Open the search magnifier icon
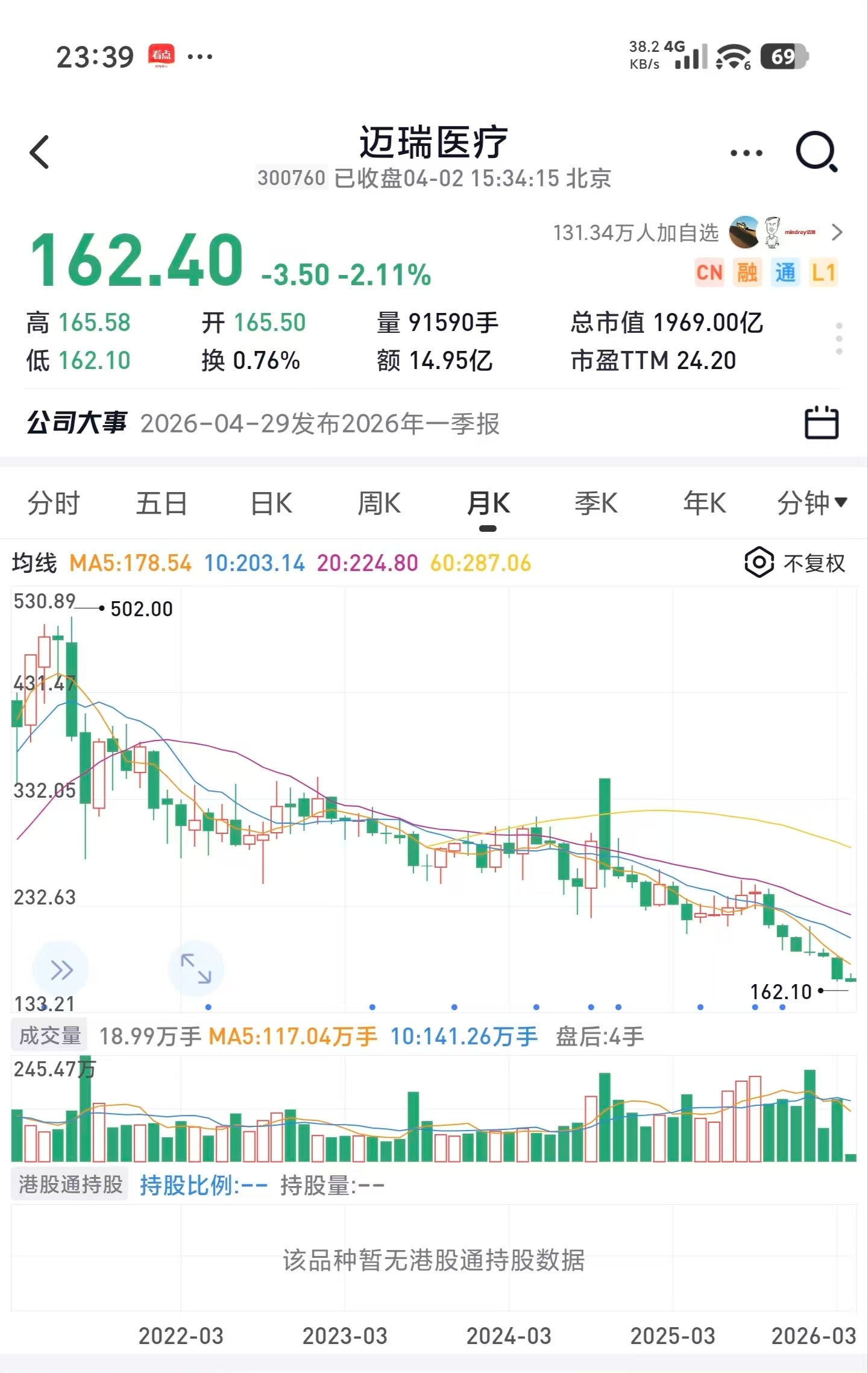The height and width of the screenshot is (1373, 868). [816, 152]
